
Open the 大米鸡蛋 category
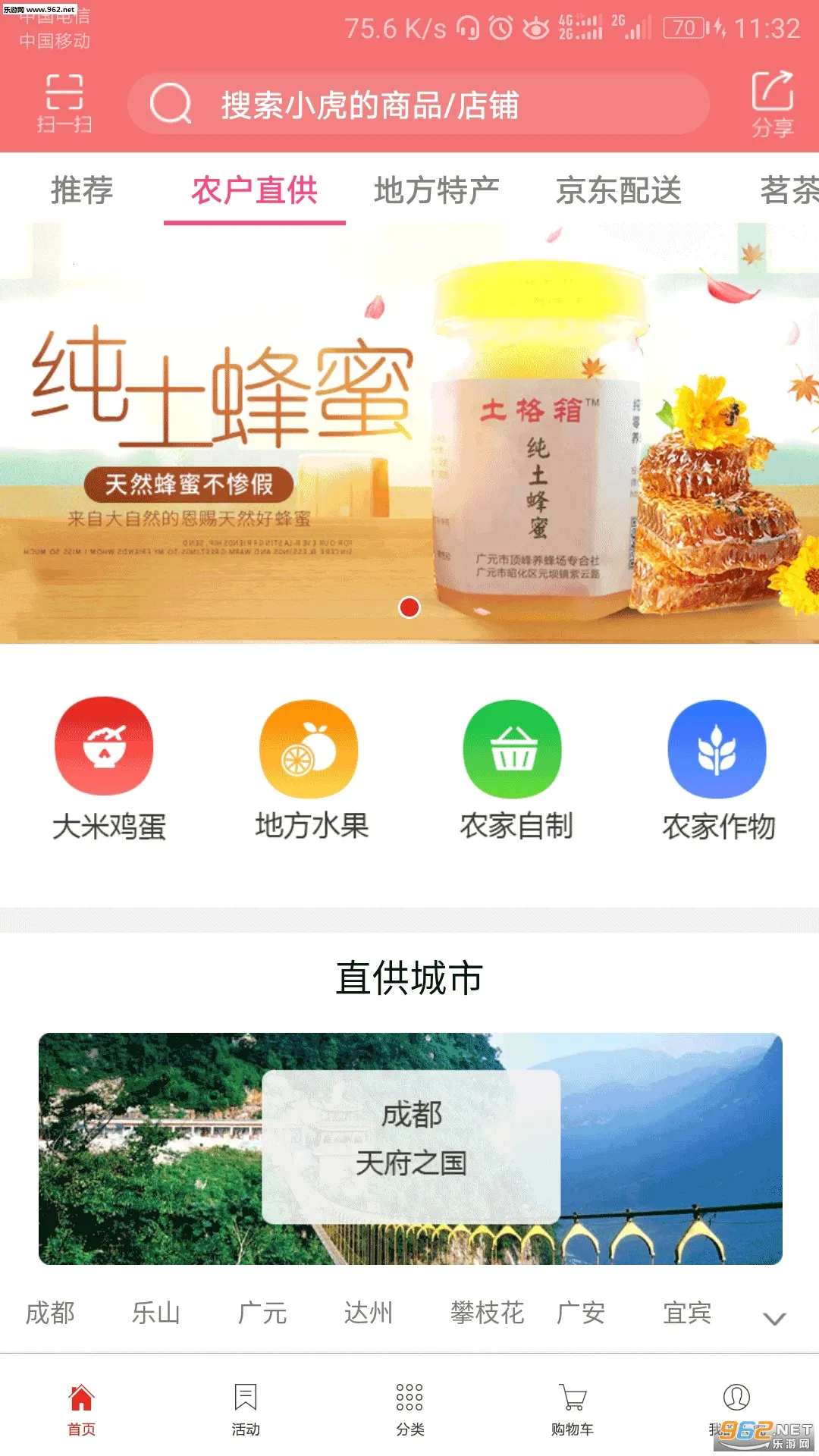coord(106,767)
